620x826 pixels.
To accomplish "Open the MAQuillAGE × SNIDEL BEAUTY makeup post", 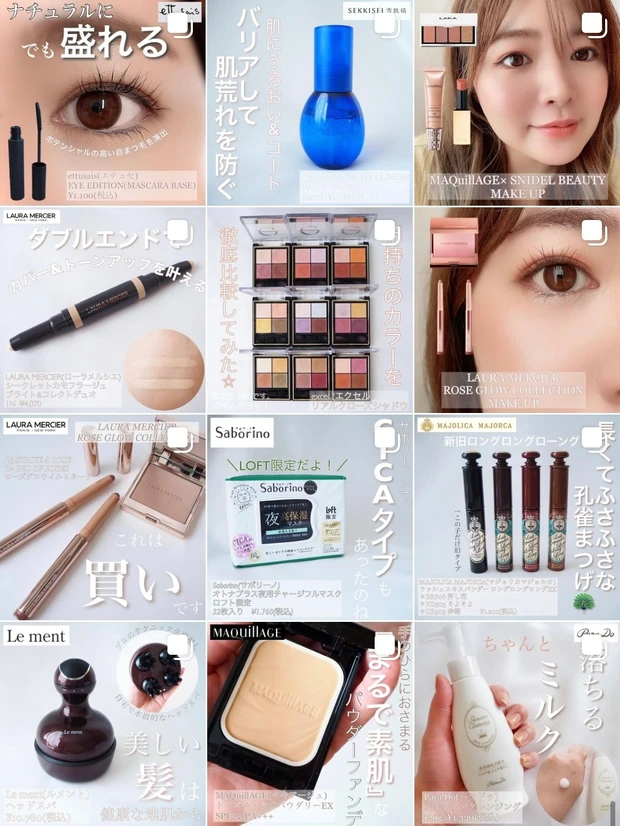I will 517,102.
